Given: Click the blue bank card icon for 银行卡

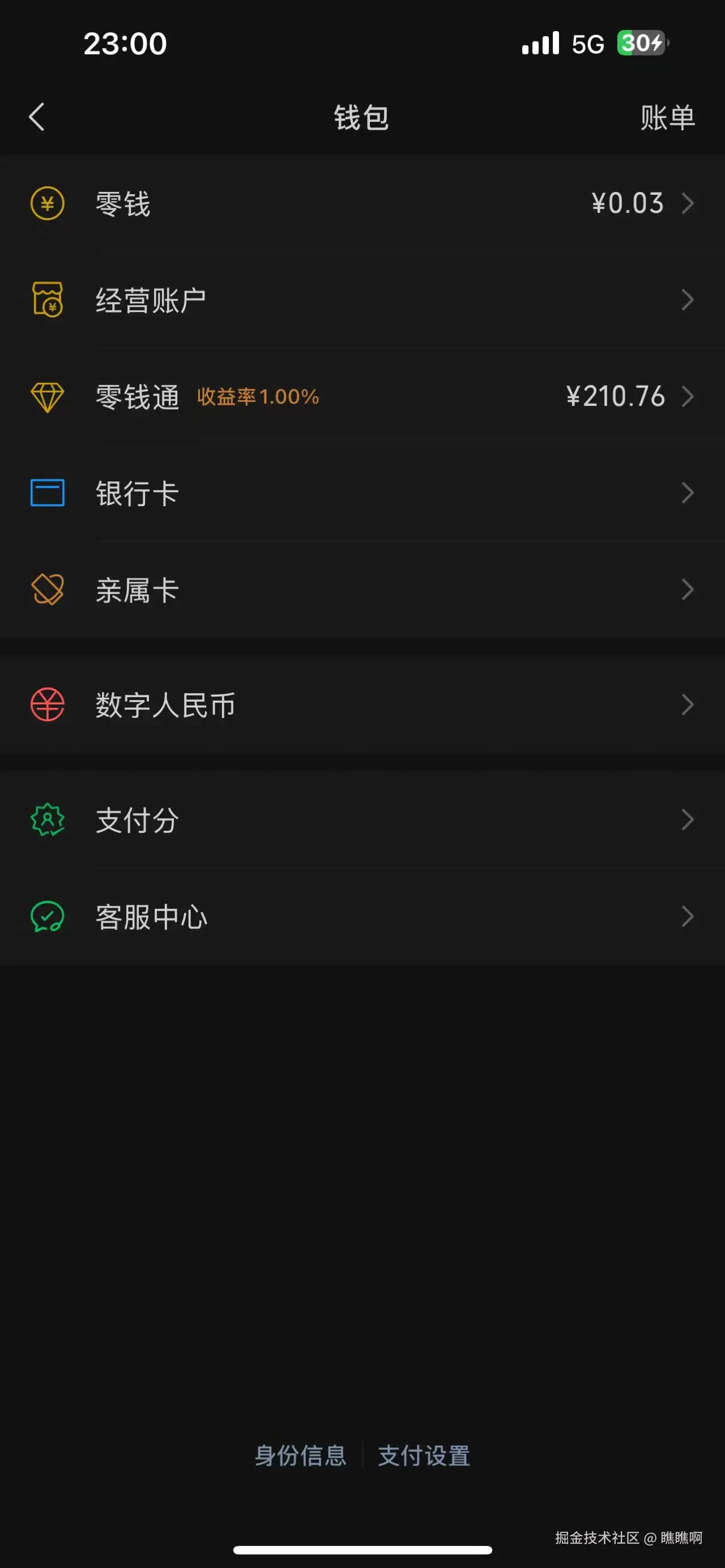Looking at the screenshot, I should 47,493.
